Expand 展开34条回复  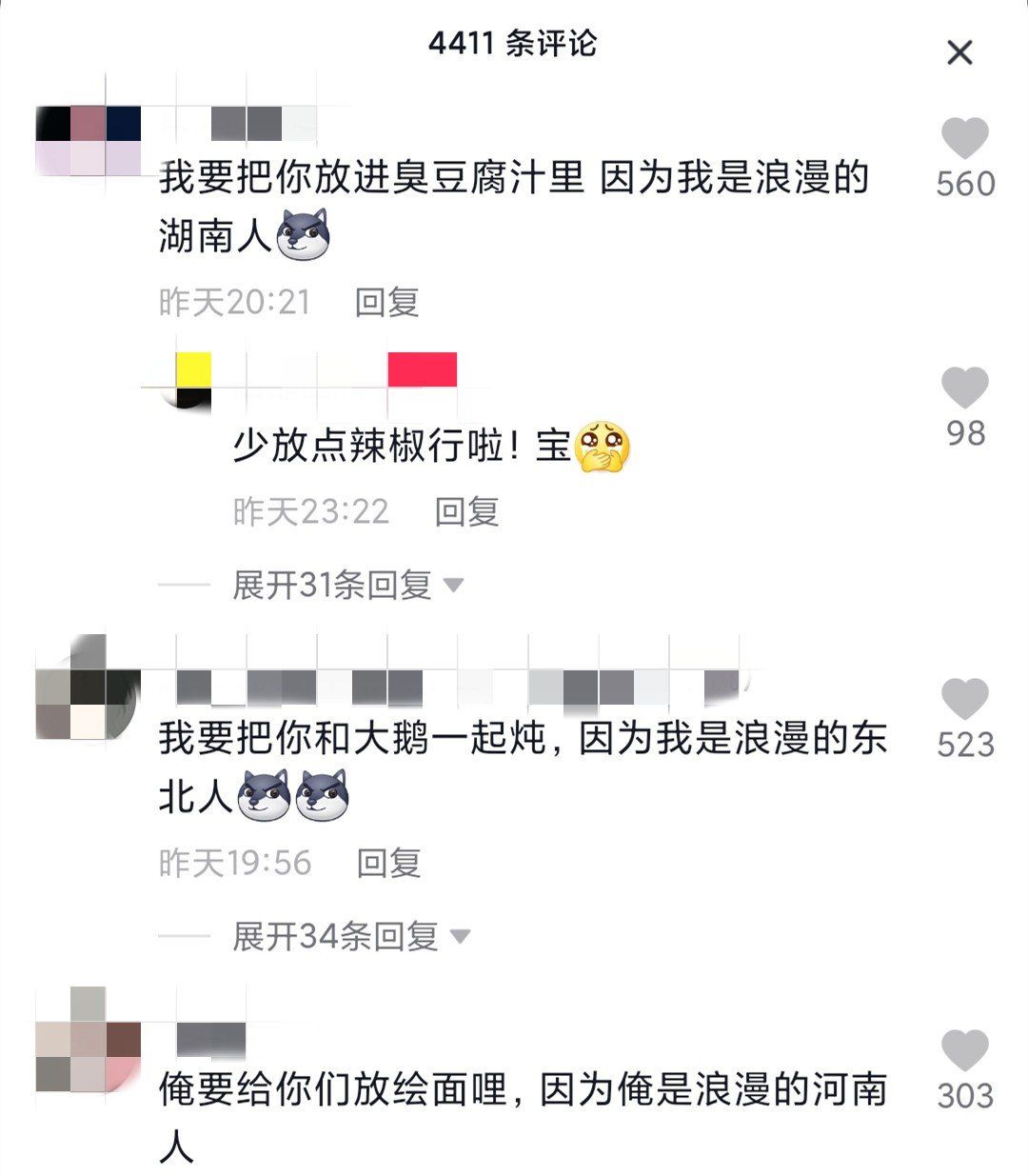(x=350, y=937)
